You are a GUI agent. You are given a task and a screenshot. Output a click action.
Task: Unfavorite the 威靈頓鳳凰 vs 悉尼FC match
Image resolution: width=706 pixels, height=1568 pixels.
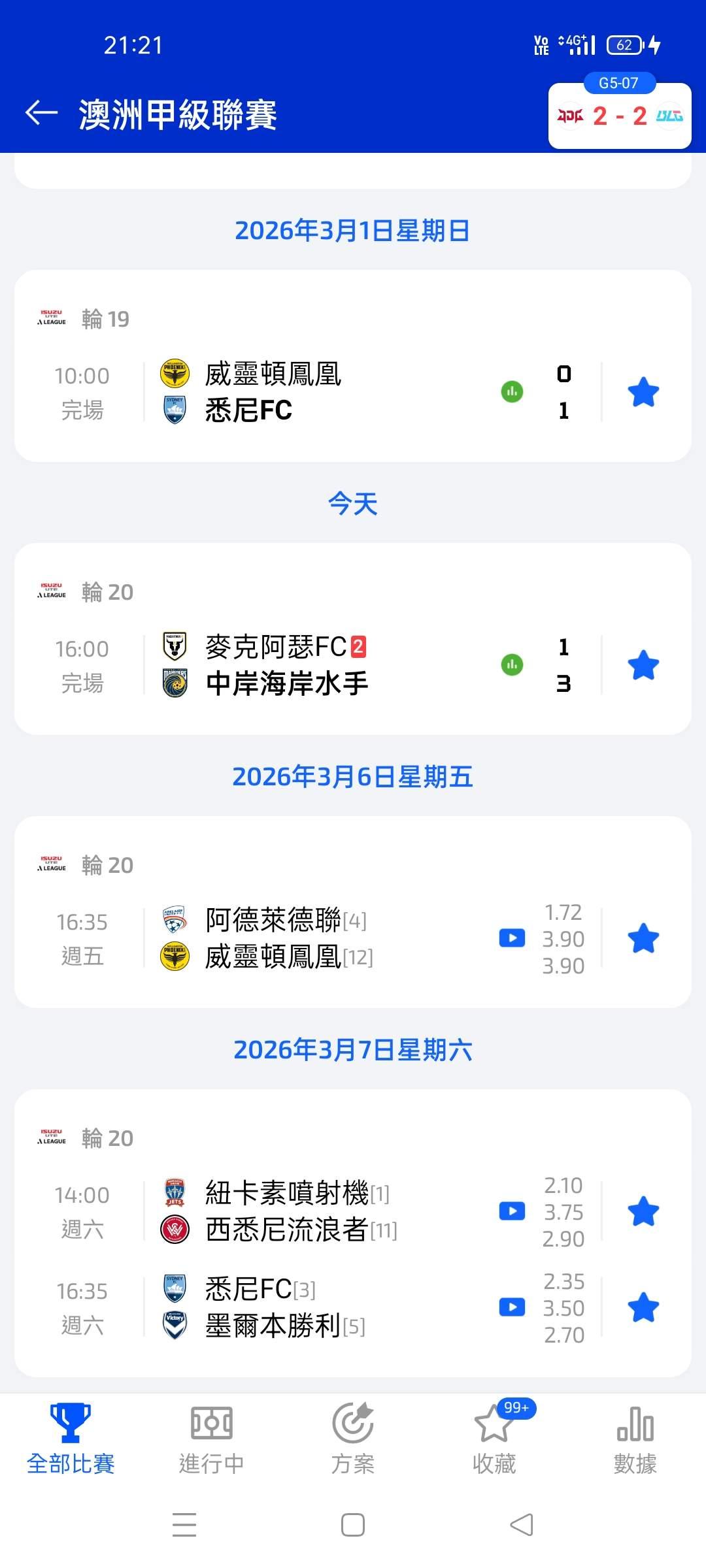(x=643, y=392)
